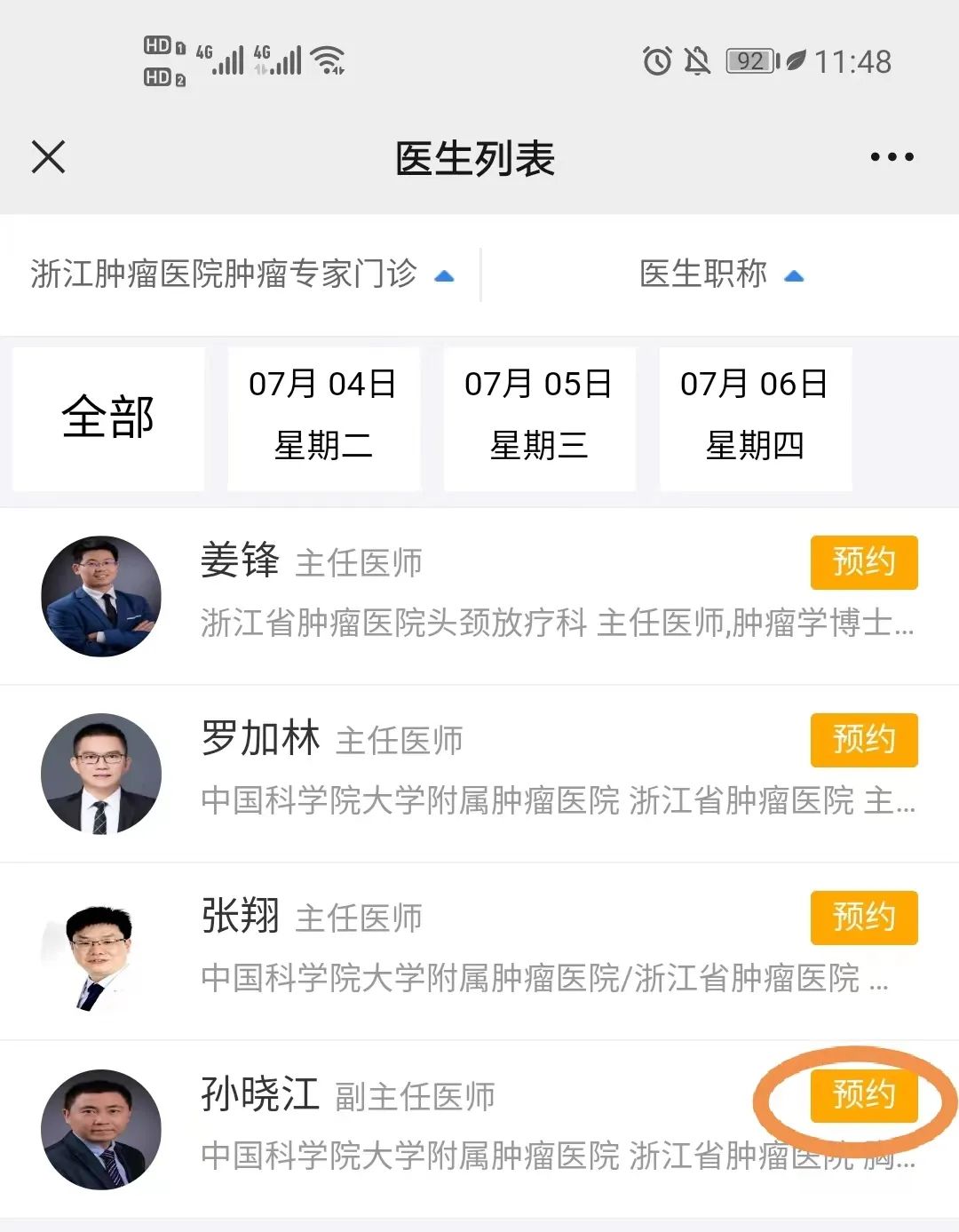
Task: Close the 医生列表 page
Action: (49, 157)
